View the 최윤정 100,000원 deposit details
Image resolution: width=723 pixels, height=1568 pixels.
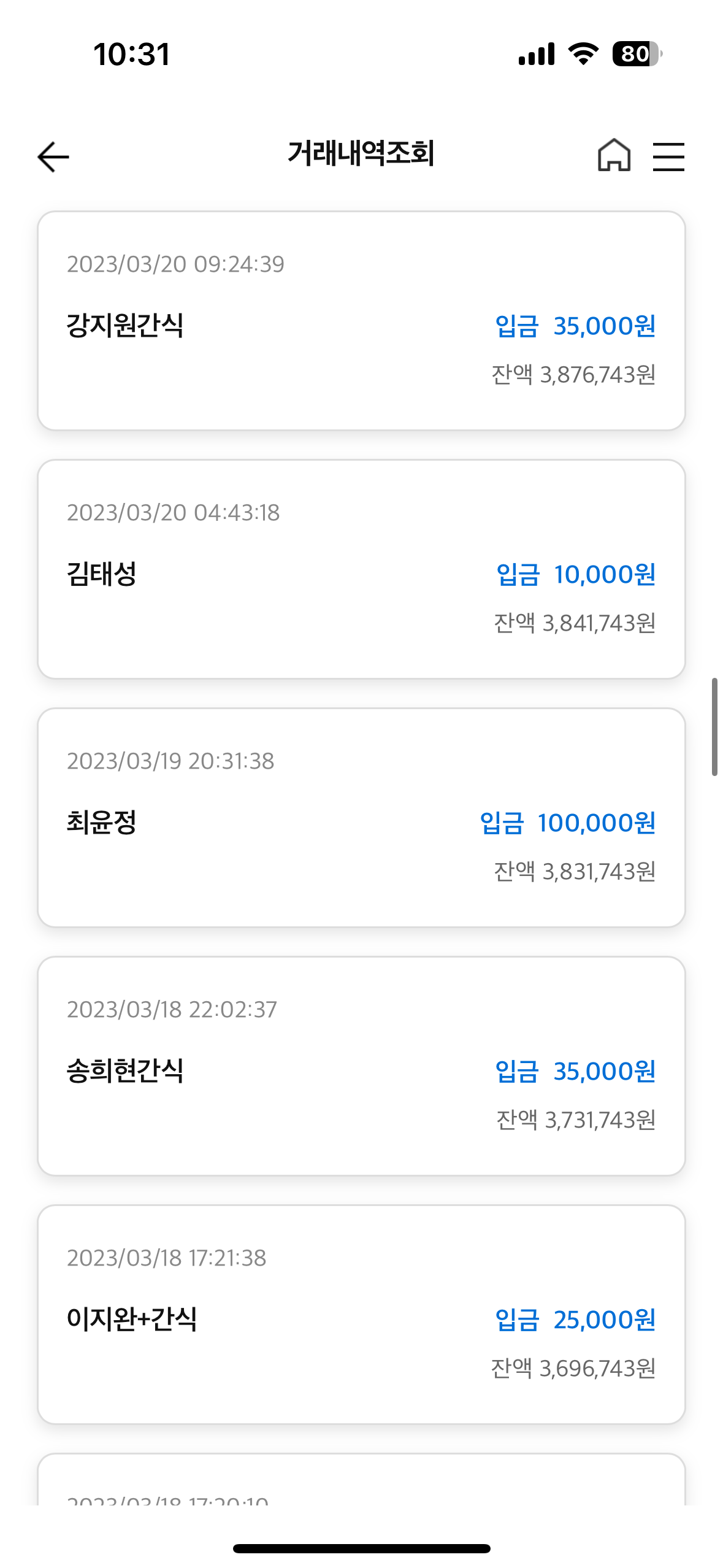click(361, 818)
